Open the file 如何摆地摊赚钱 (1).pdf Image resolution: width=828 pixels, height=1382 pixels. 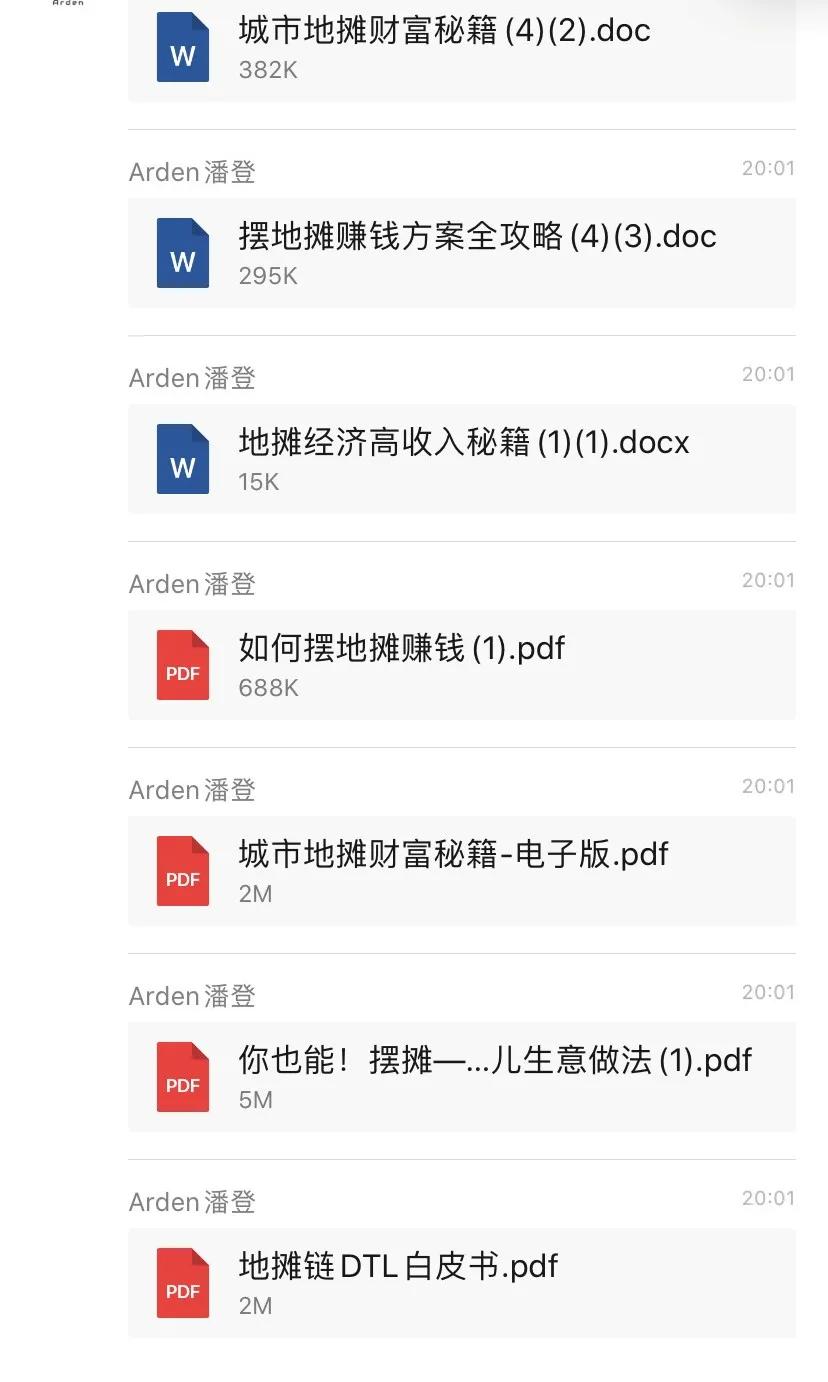tap(460, 664)
